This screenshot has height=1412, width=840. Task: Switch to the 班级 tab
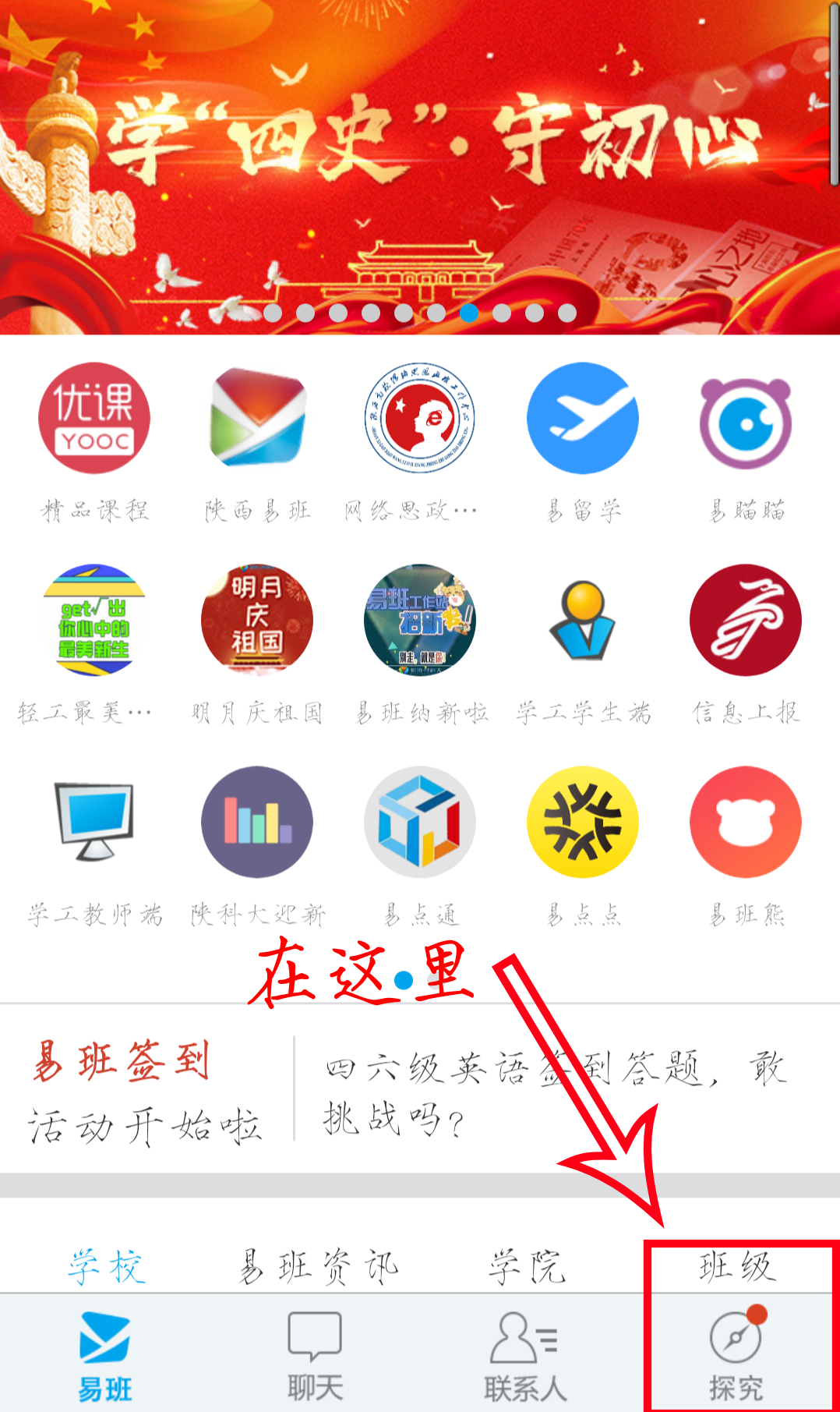pos(737,1266)
